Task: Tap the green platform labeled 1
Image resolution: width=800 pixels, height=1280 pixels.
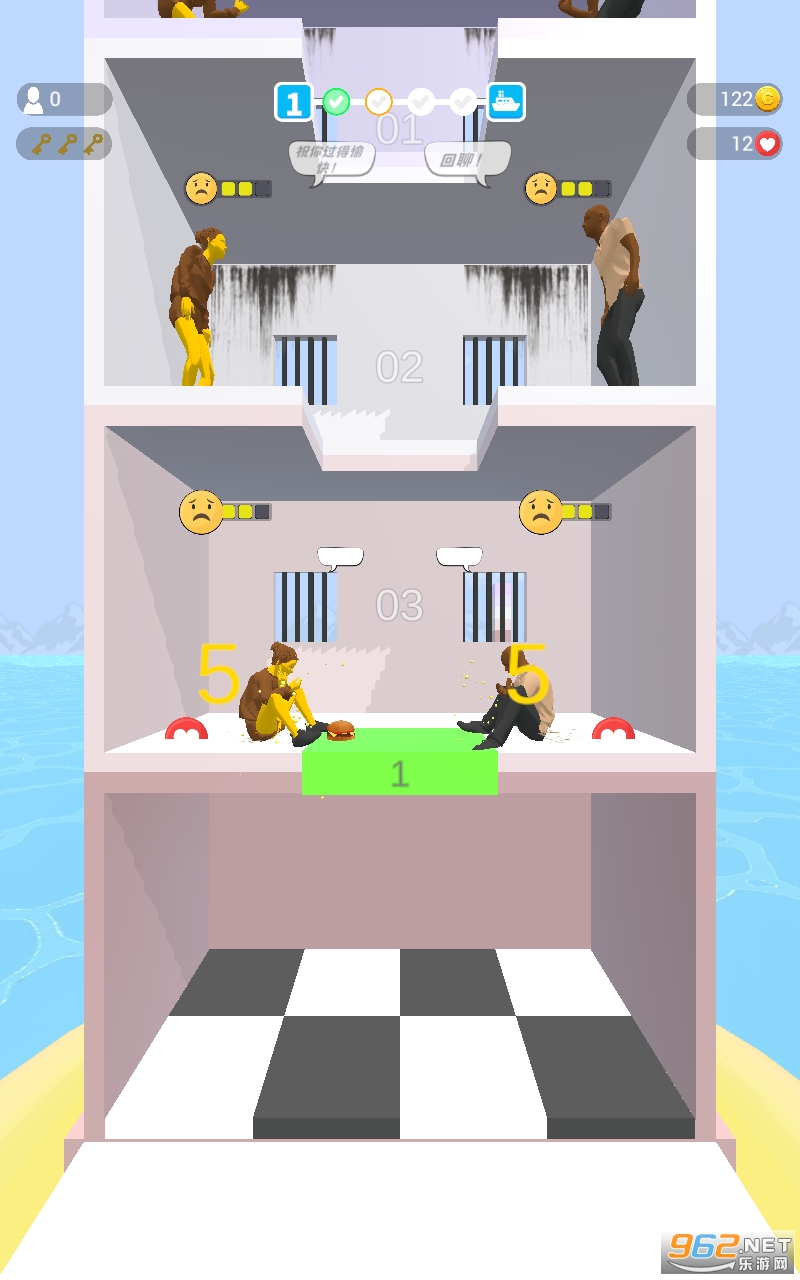Action: pos(400,771)
